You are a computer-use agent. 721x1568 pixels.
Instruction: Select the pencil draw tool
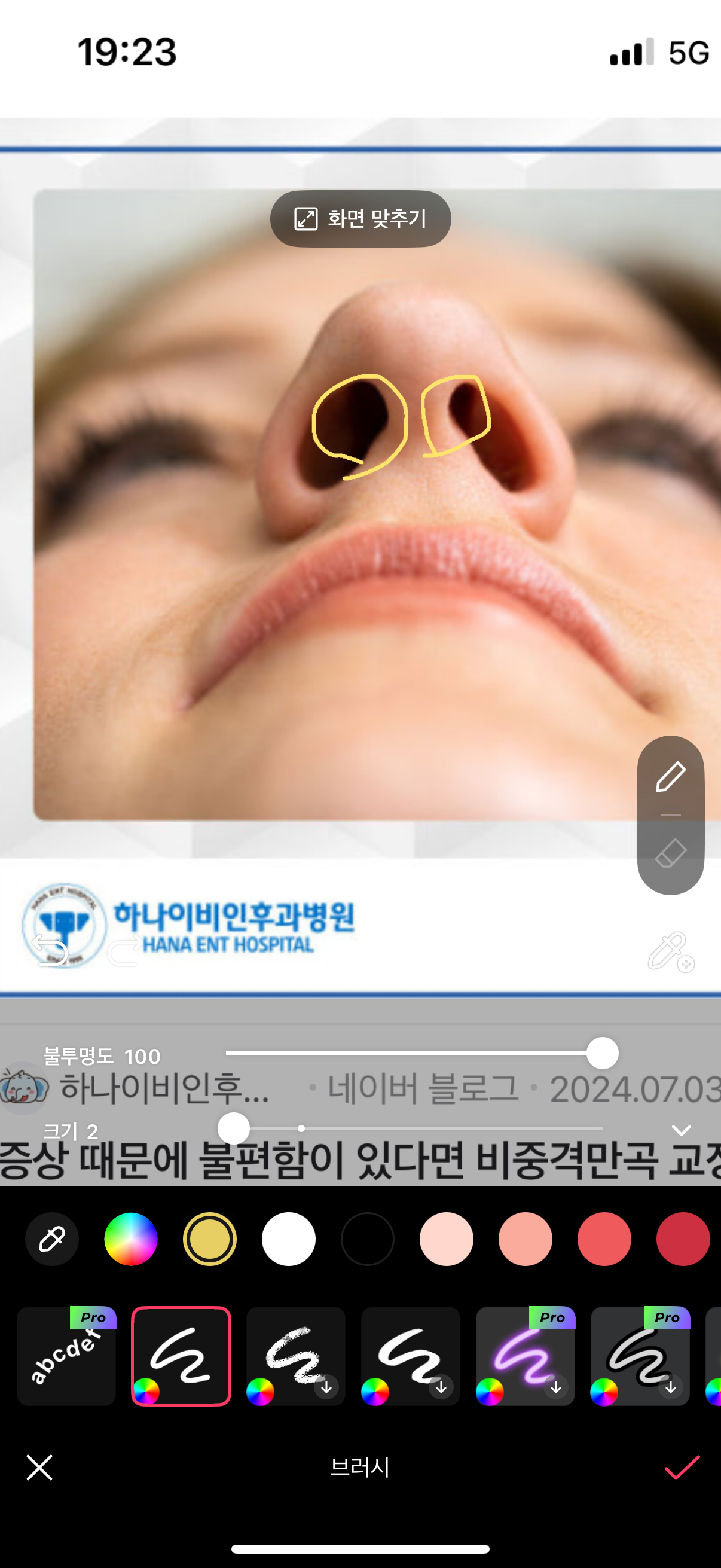click(671, 776)
